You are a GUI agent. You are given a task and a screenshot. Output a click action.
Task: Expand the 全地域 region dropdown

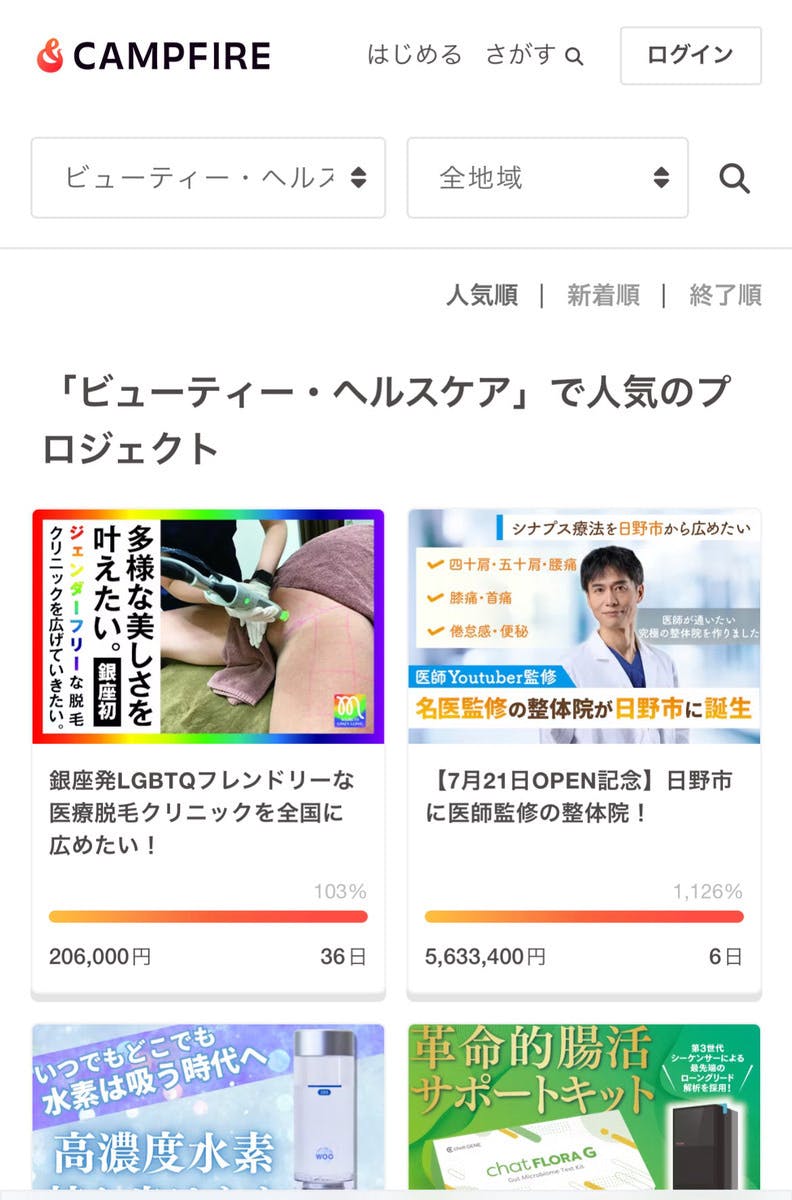(x=547, y=178)
